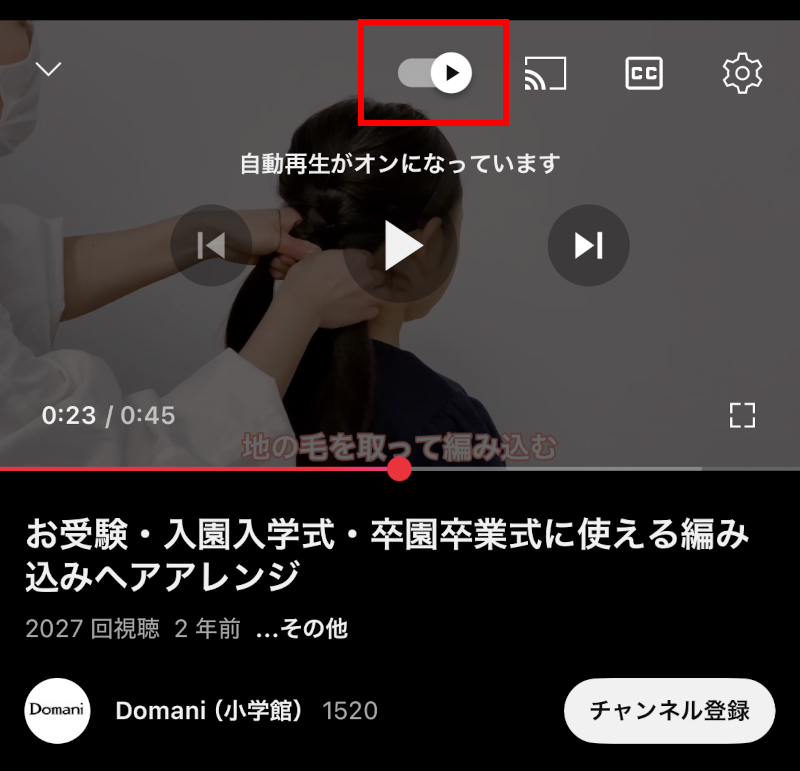Skip ahead to the next video
Screen dimensions: 800x771
588,245
